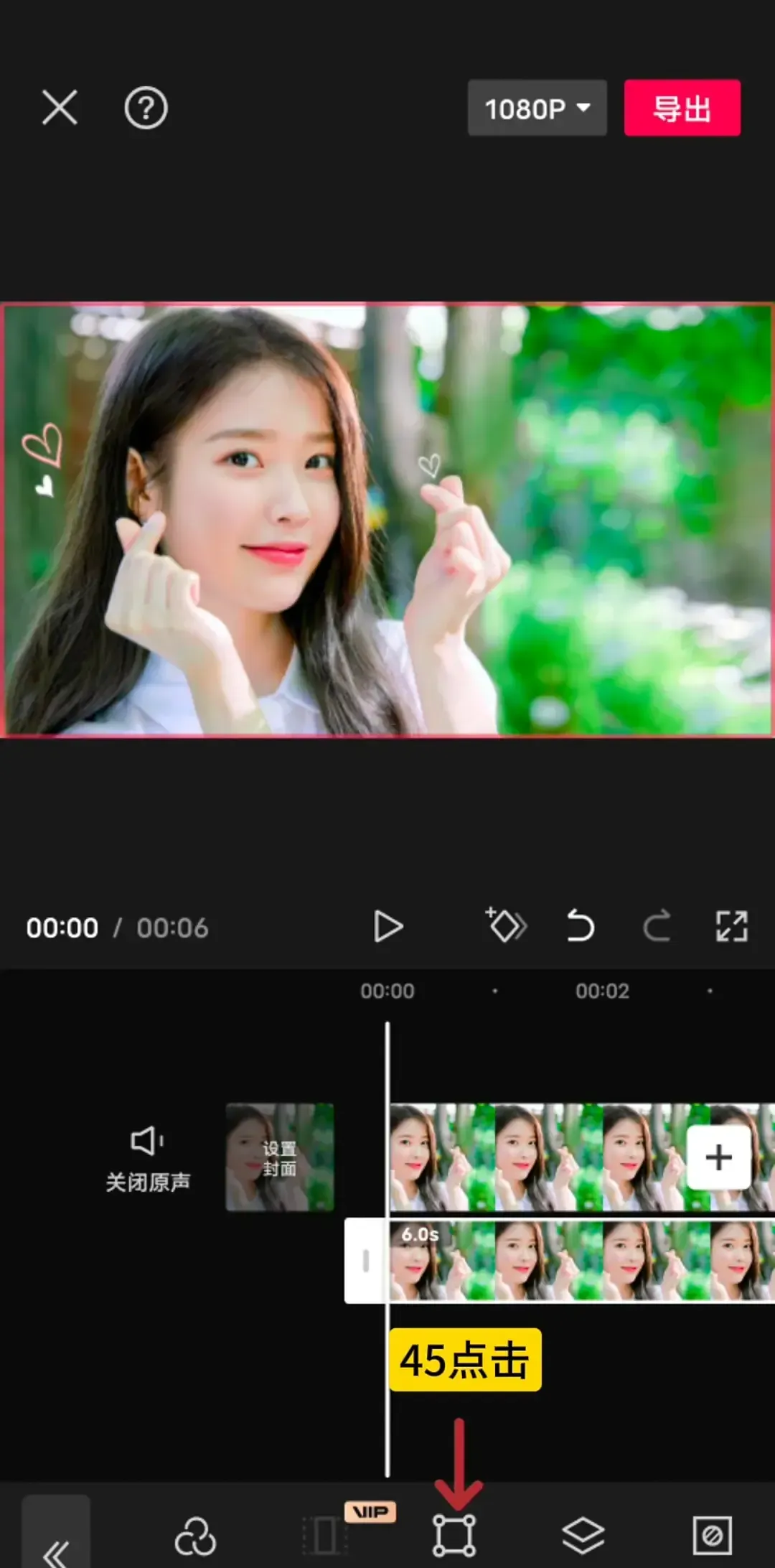
Task: Play the video preview
Action: pyautogui.click(x=387, y=927)
